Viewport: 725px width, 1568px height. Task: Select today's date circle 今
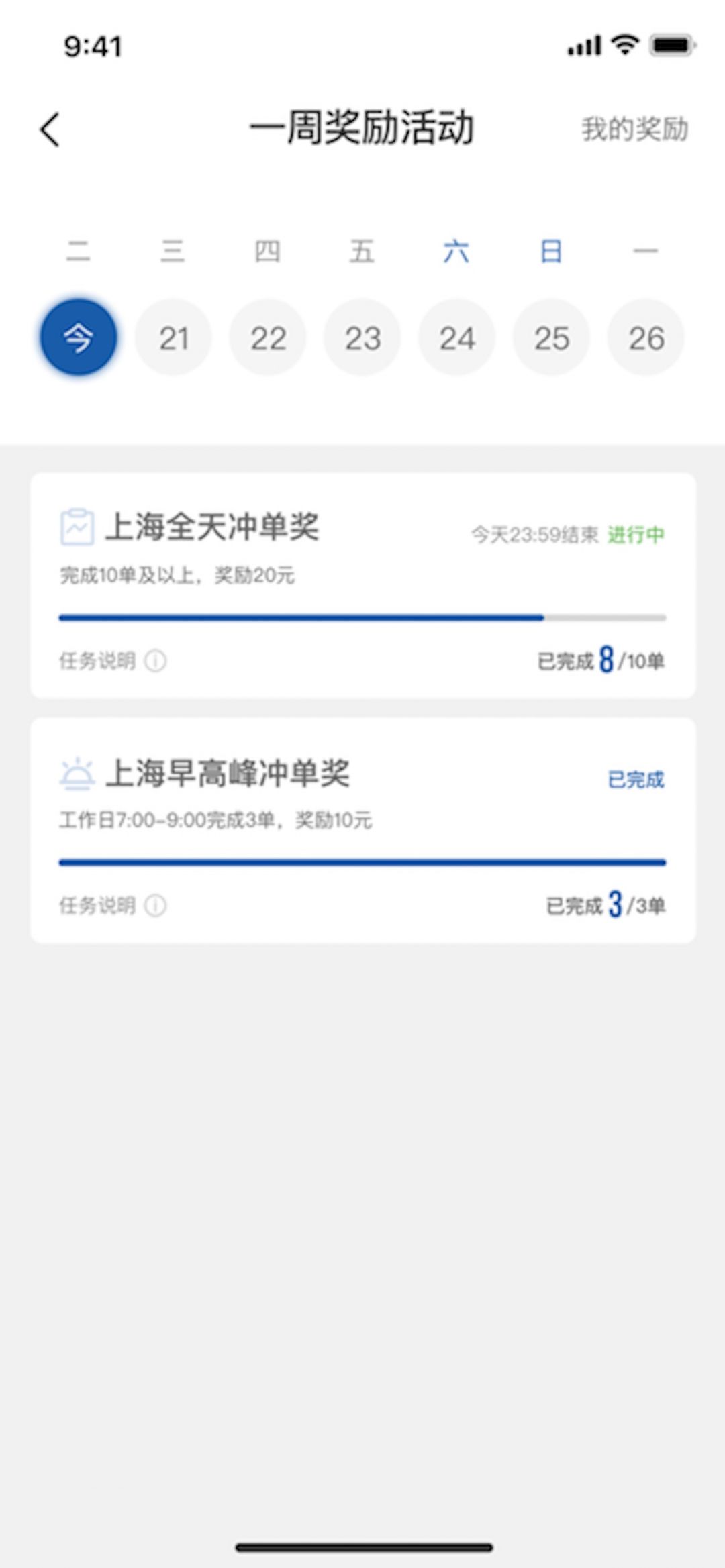pyautogui.click(x=79, y=337)
